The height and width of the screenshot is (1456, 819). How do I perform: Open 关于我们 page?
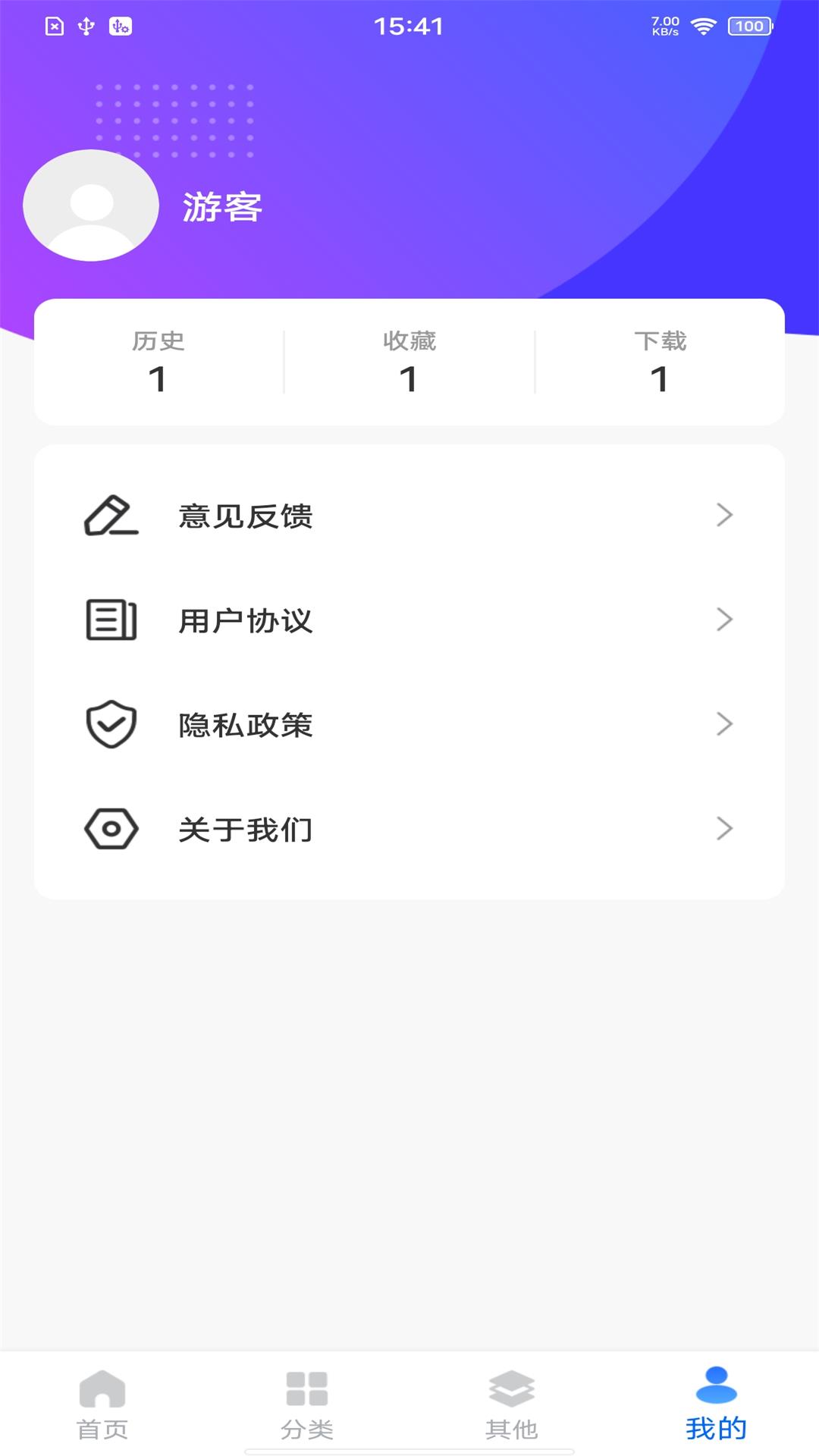(245, 829)
